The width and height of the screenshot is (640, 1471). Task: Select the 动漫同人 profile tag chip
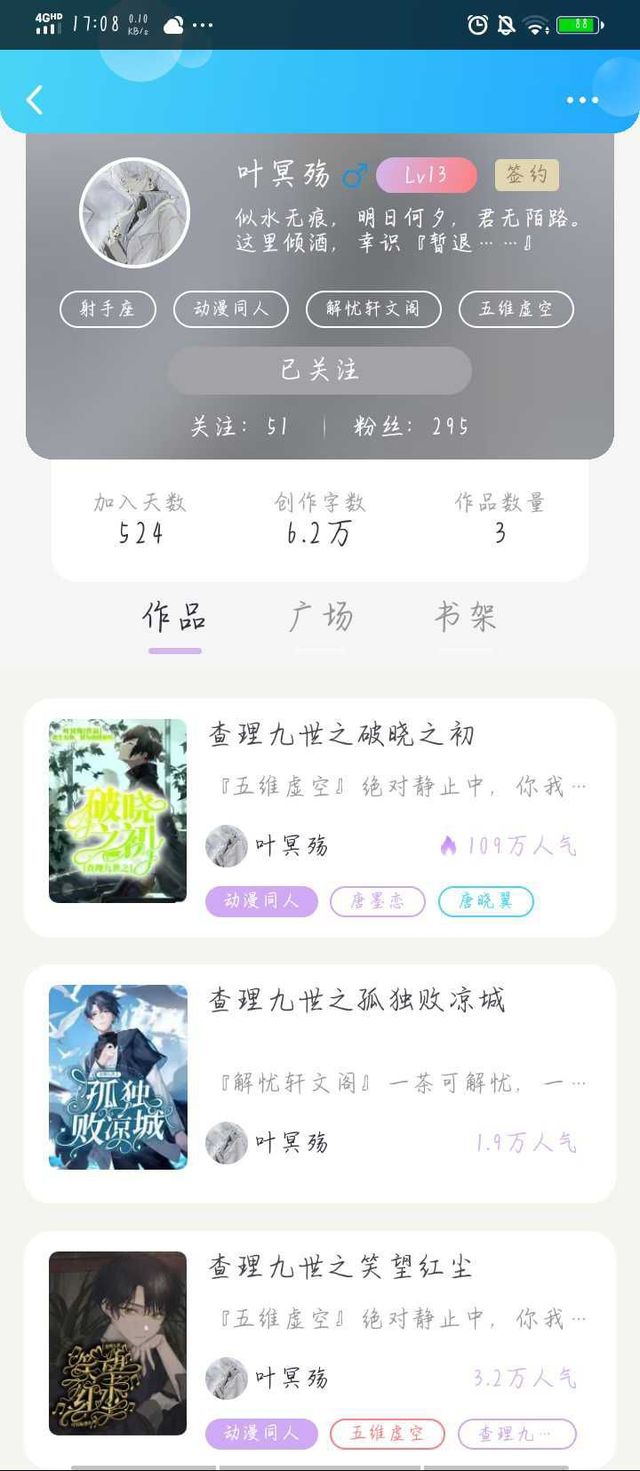[x=231, y=309]
